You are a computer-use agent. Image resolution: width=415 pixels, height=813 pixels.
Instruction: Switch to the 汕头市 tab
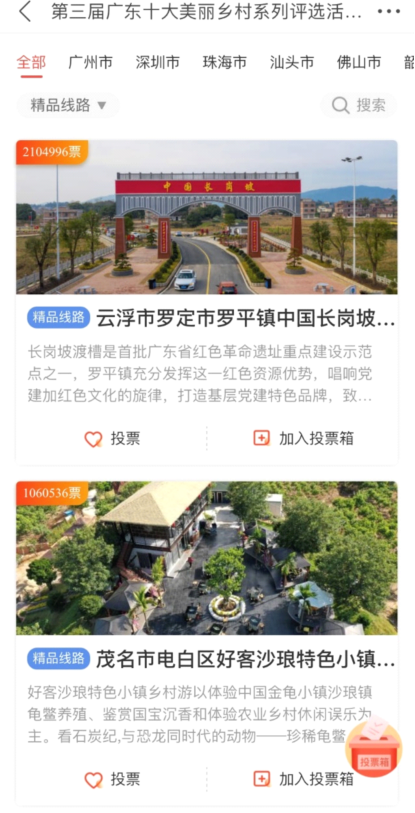pyautogui.click(x=292, y=63)
